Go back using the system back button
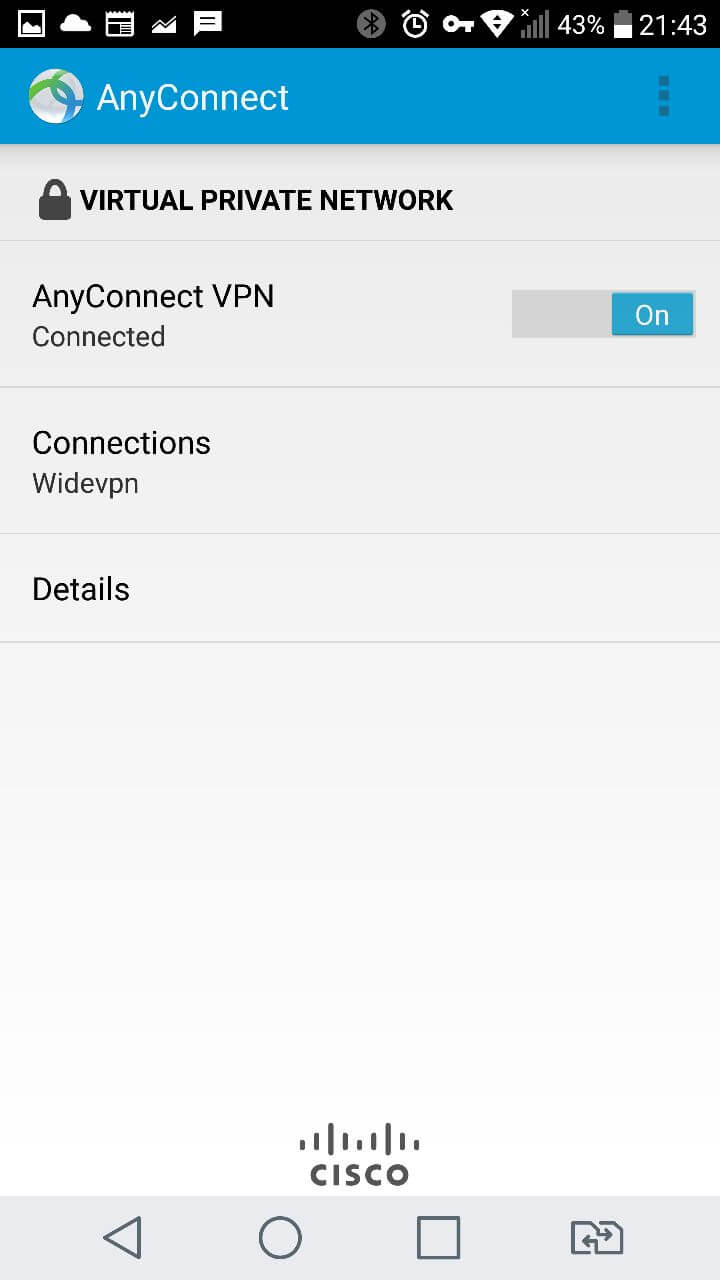This screenshot has width=720, height=1280. (x=122, y=1238)
